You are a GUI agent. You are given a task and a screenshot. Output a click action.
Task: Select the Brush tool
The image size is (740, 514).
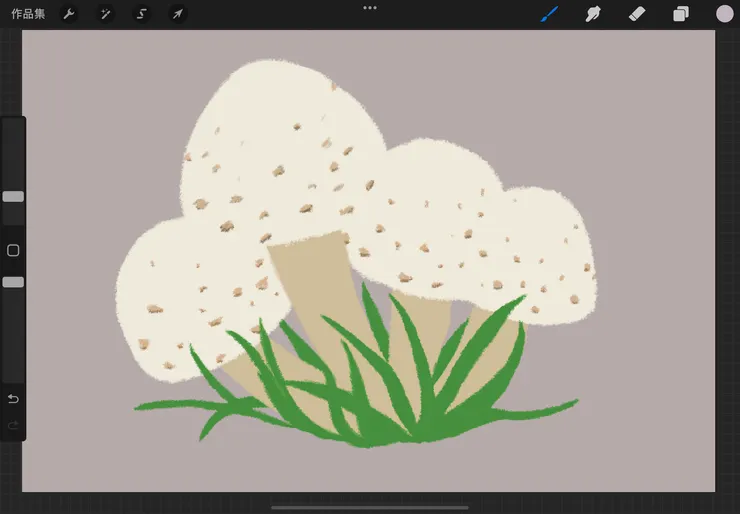coord(549,14)
